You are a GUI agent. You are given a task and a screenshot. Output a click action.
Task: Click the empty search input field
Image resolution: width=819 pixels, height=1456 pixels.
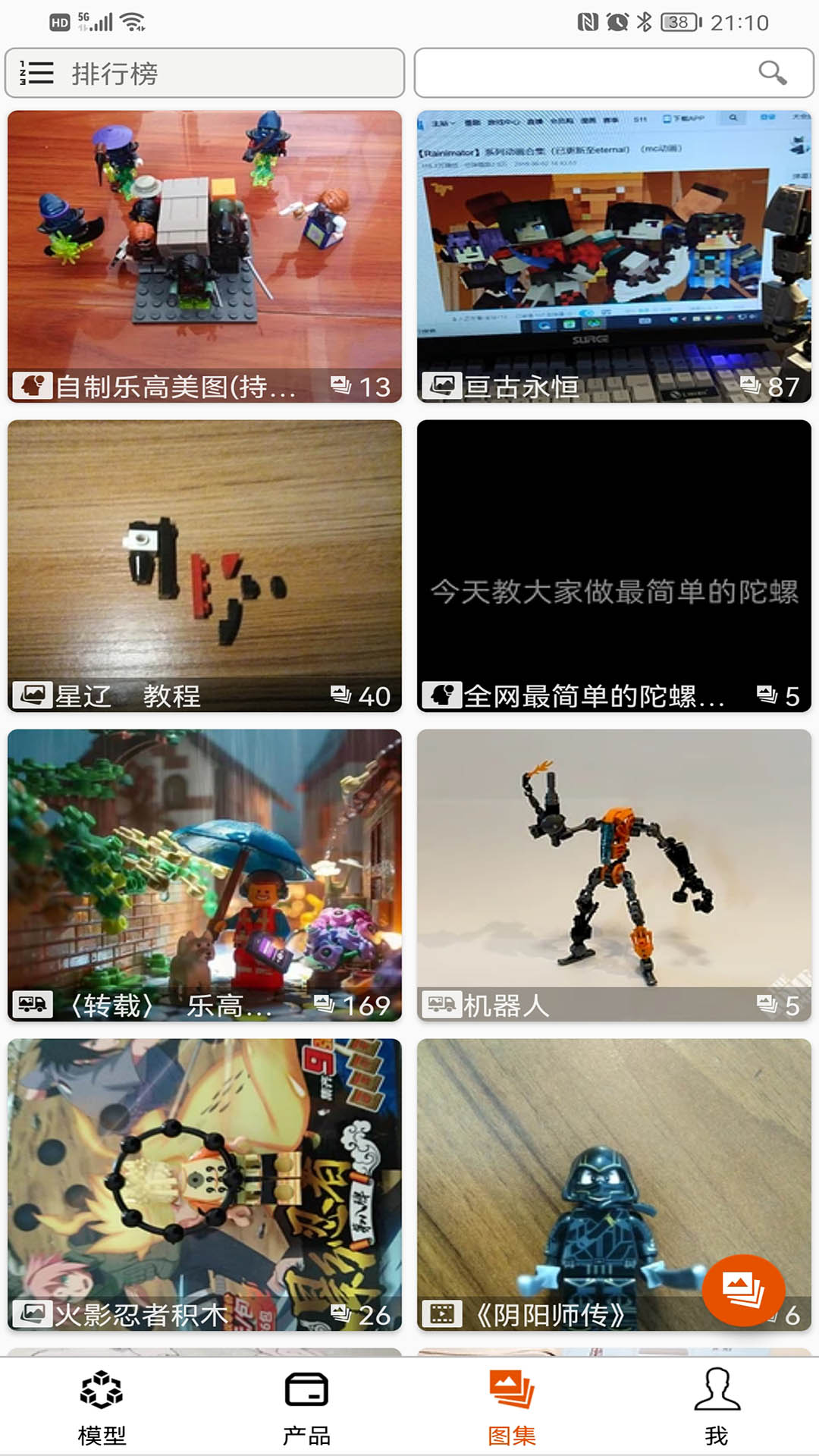[x=584, y=74]
